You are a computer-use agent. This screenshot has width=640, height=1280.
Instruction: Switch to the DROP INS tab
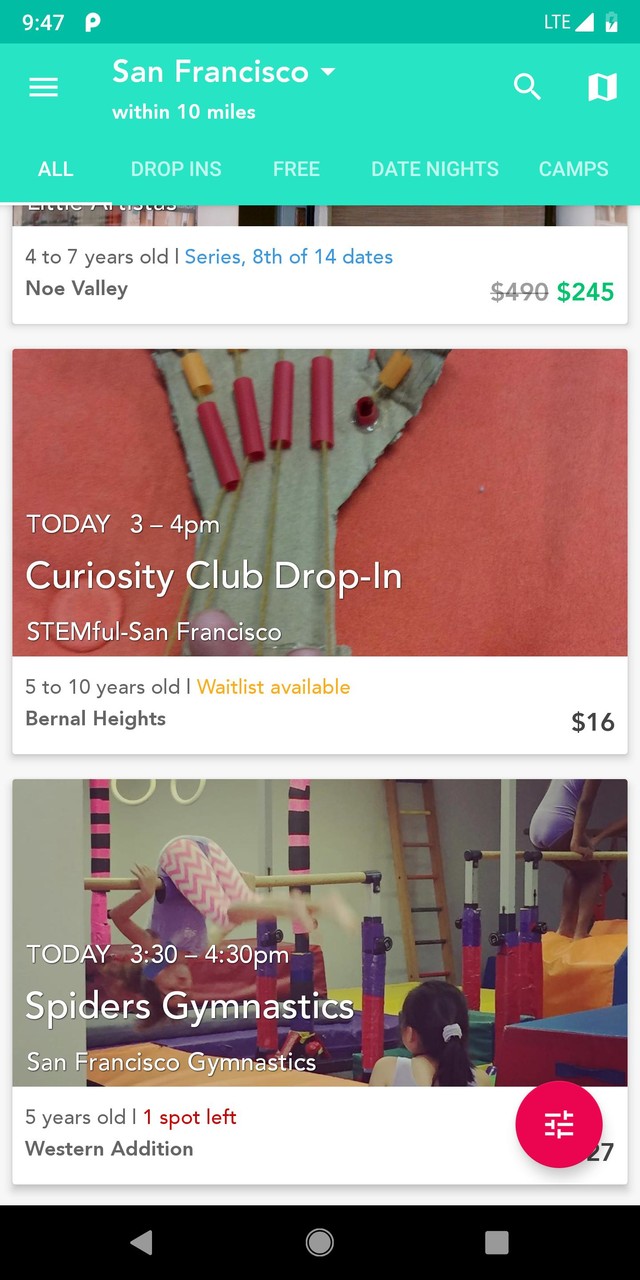tap(176, 169)
